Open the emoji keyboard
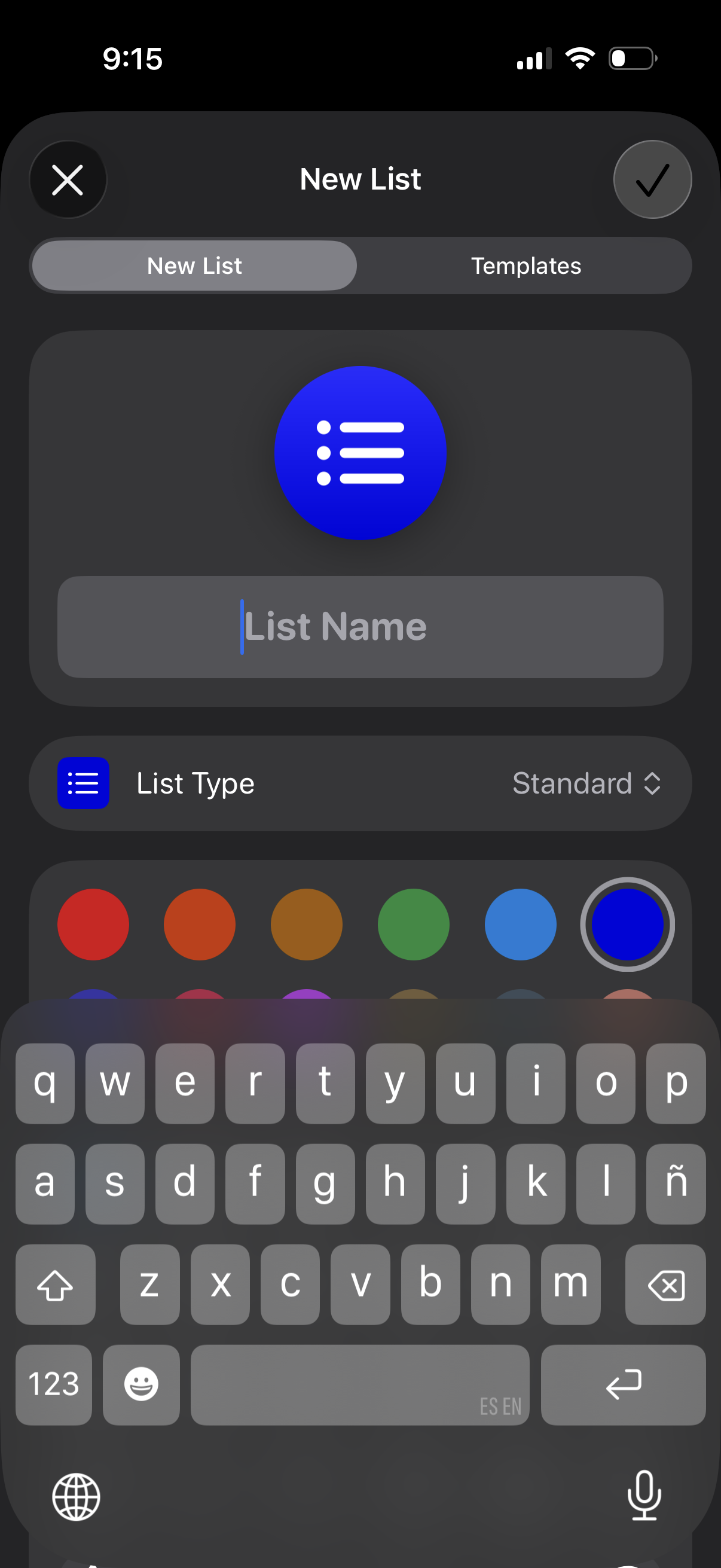The image size is (721, 1568). (140, 1384)
